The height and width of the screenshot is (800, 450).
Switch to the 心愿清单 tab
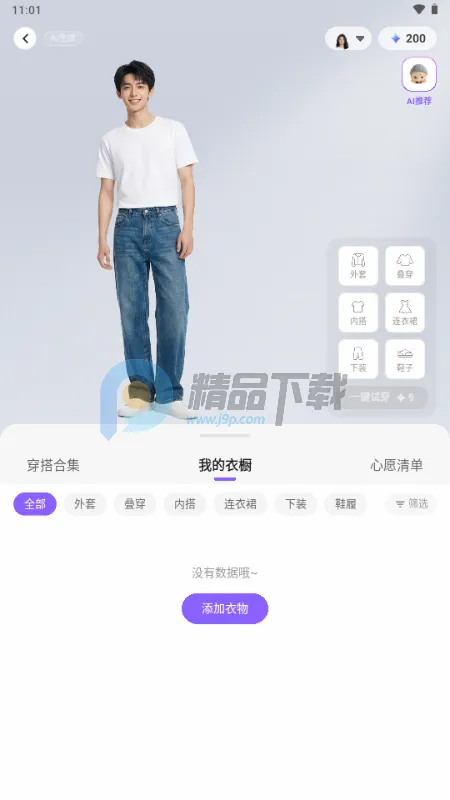[397, 465]
